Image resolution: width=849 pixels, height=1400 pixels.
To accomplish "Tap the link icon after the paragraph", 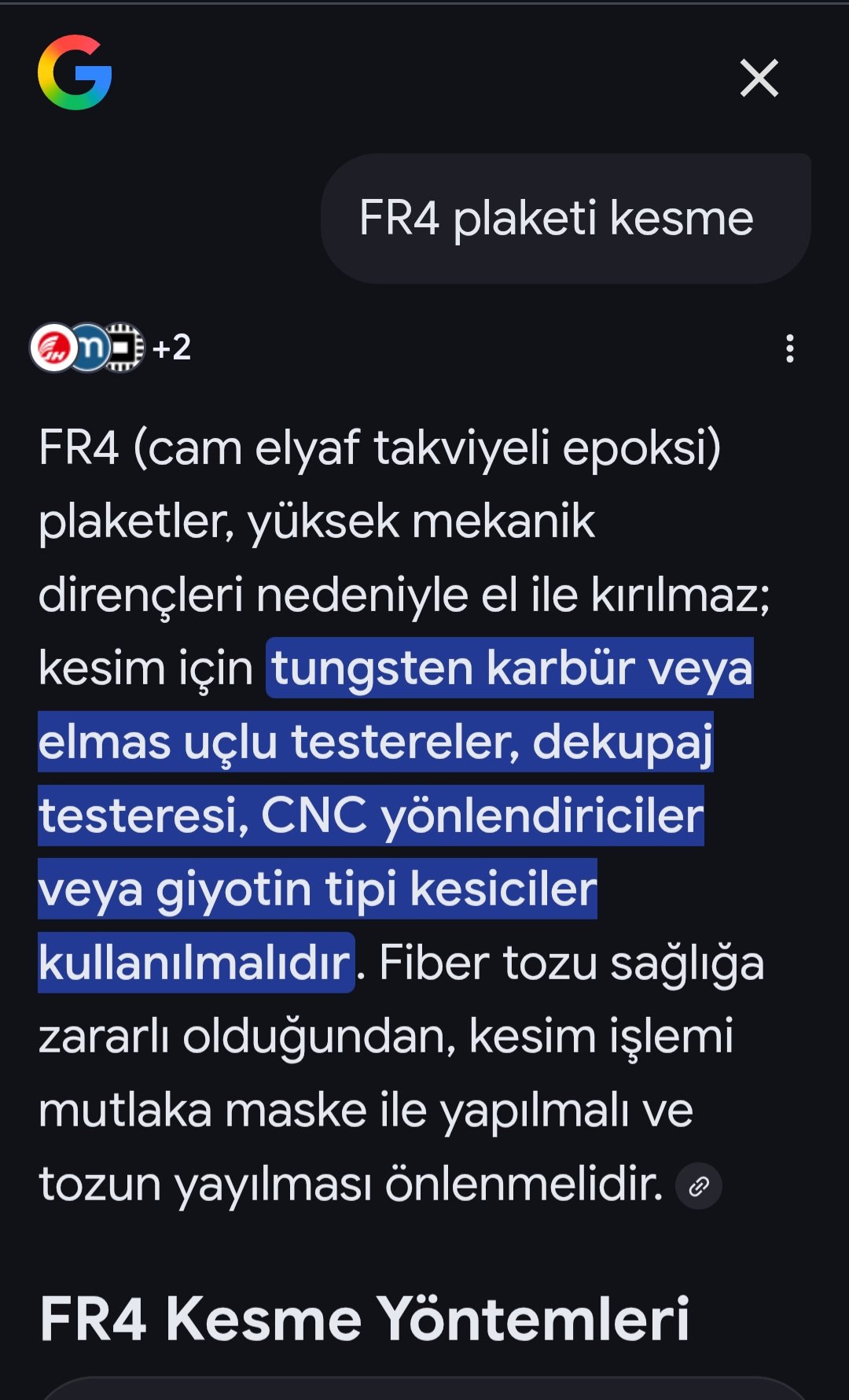I will pyautogui.click(x=698, y=1185).
